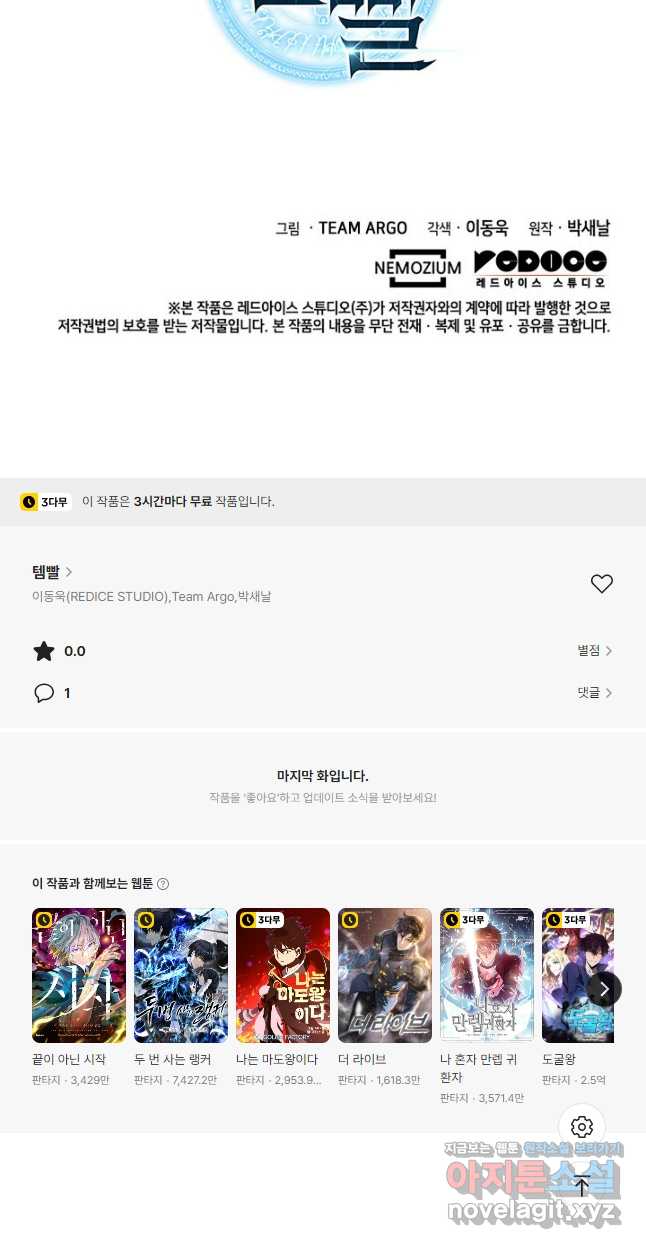The image size is (646, 1249).
Task: Open the 별점 rating page
Action: (x=594, y=651)
